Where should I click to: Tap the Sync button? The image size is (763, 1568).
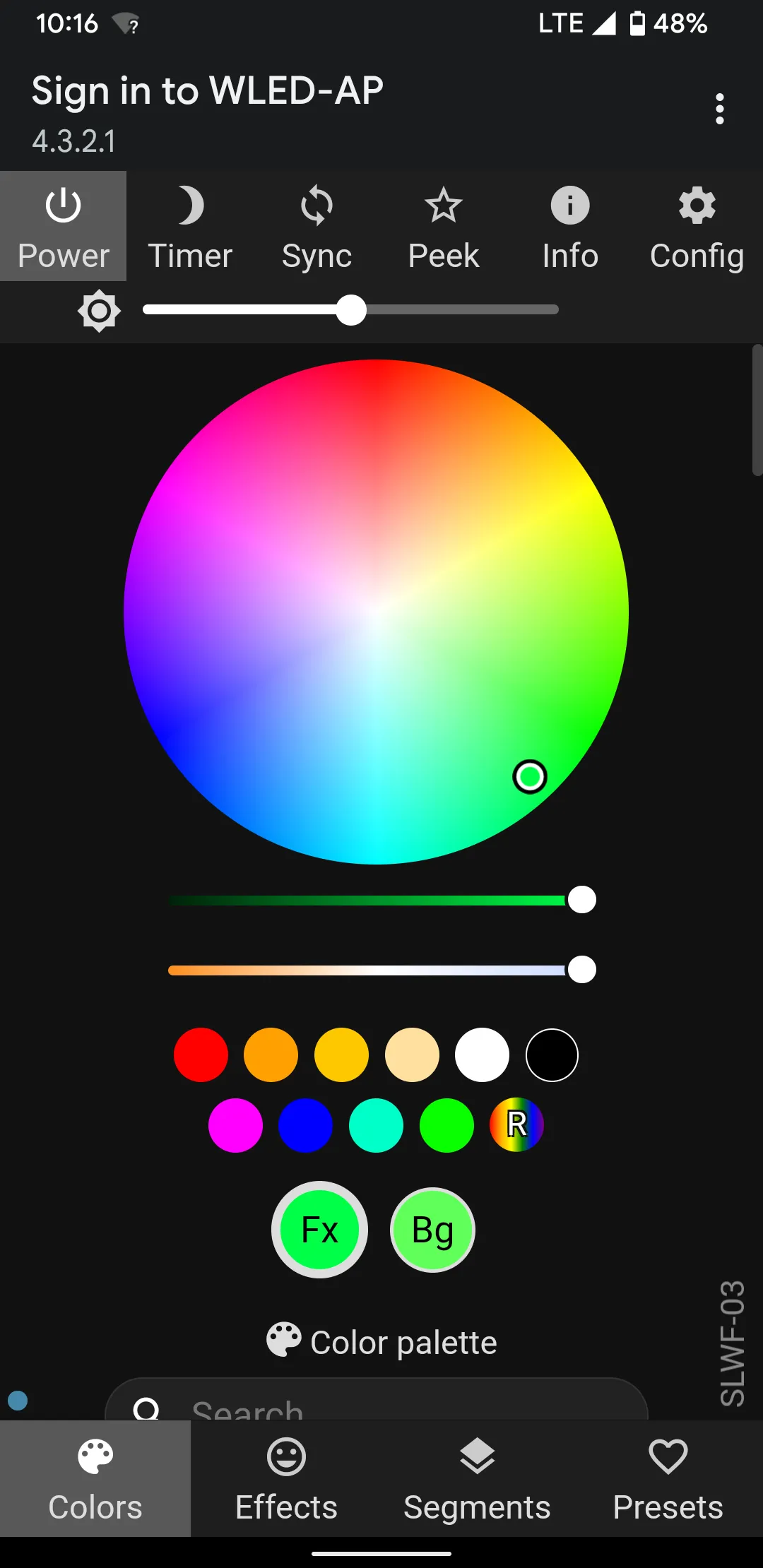317,226
